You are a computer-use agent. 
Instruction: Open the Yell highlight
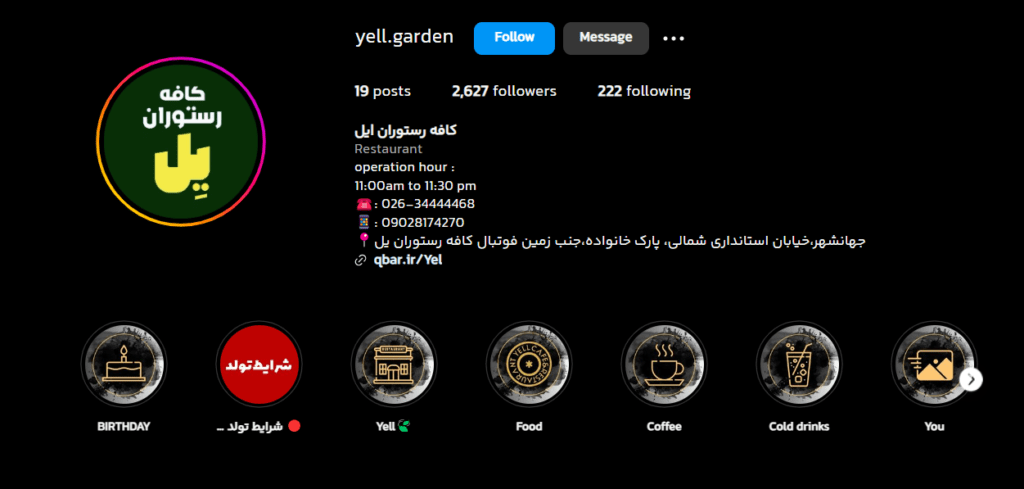[394, 365]
